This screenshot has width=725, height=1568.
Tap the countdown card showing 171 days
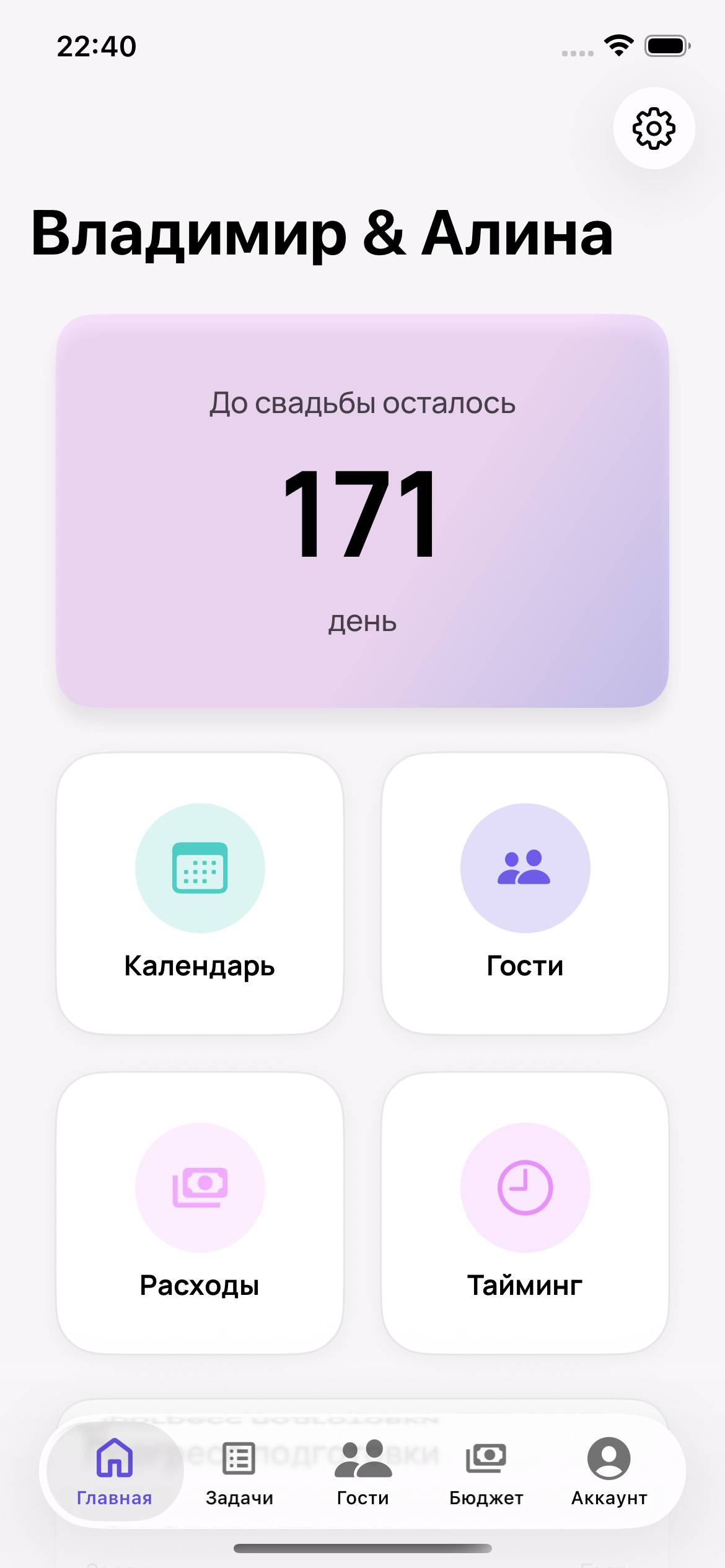point(362,511)
